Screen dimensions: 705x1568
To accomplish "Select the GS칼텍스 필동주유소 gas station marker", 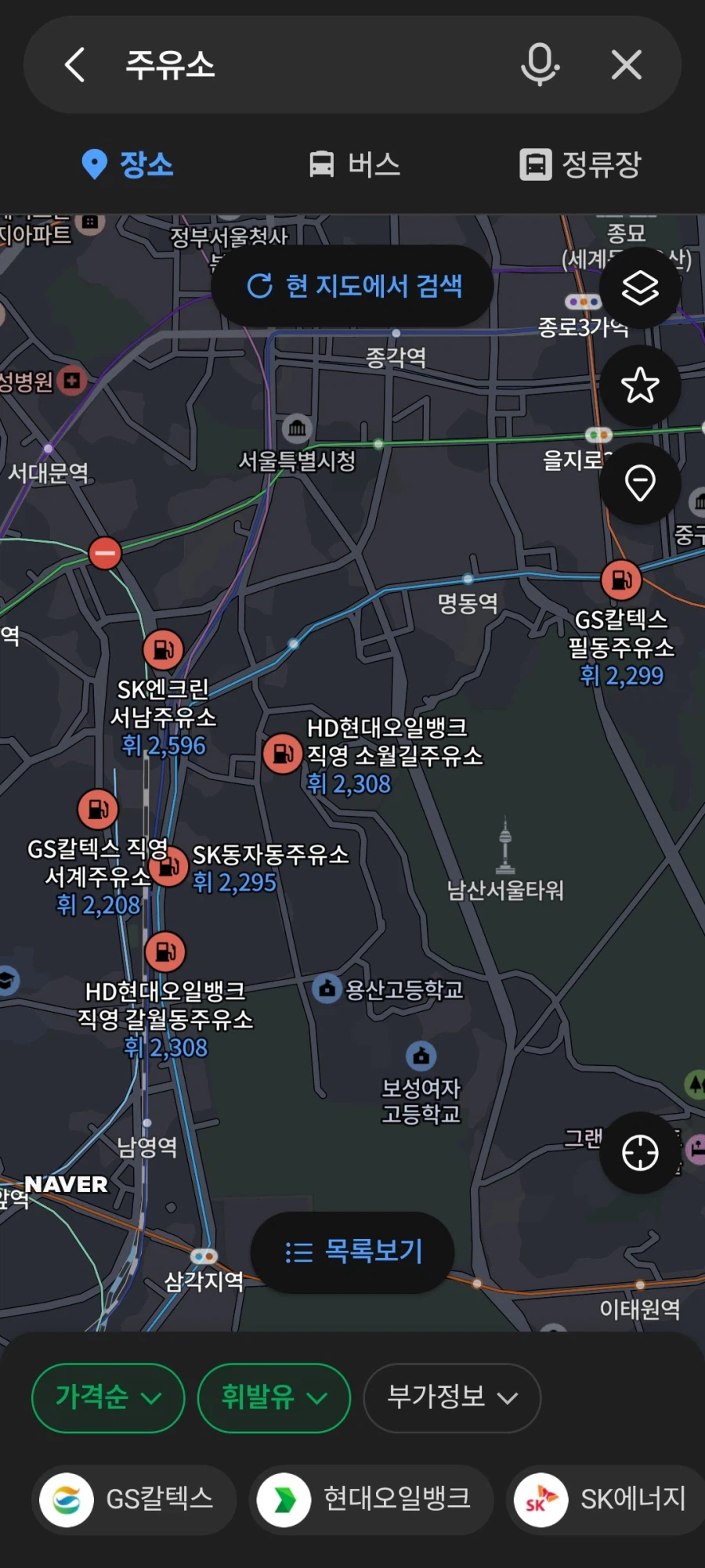I will [x=620, y=580].
